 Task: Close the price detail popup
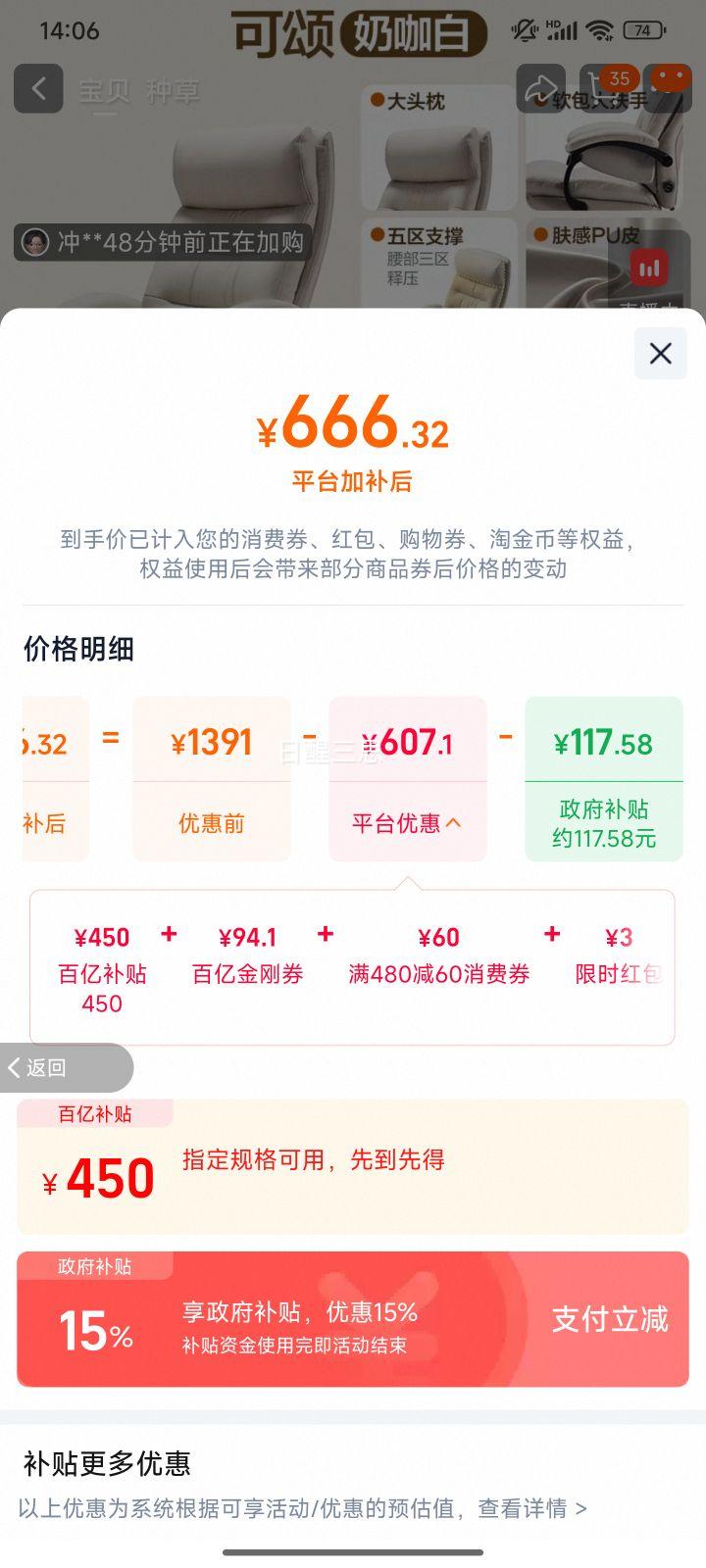(660, 354)
